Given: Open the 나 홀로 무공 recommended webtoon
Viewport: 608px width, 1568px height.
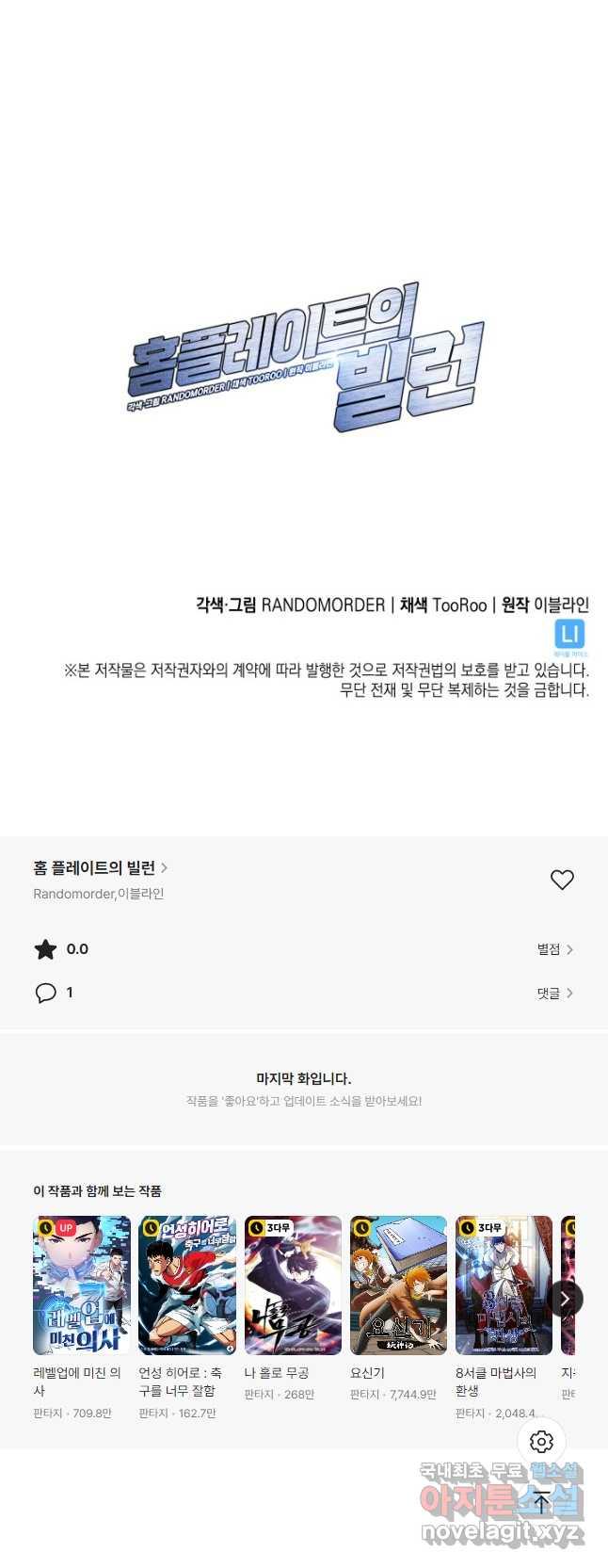Looking at the screenshot, I should pyautogui.click(x=293, y=1285).
